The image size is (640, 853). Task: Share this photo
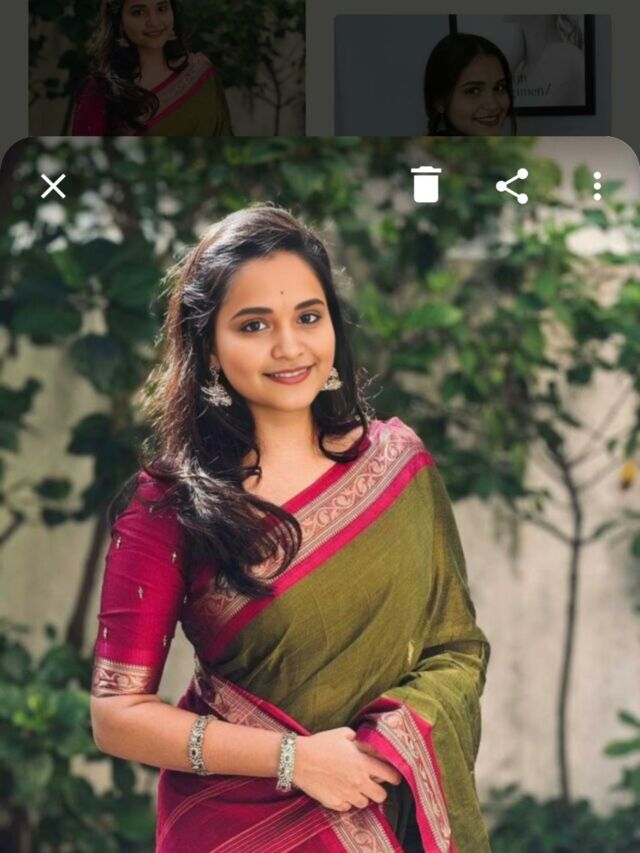512,186
